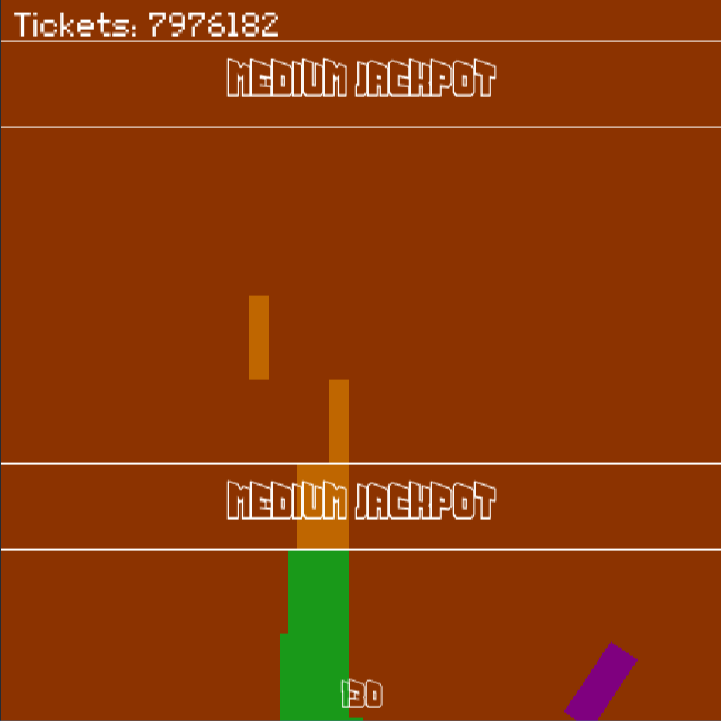Tap the purple lever

pyautogui.click(x=601, y=682)
